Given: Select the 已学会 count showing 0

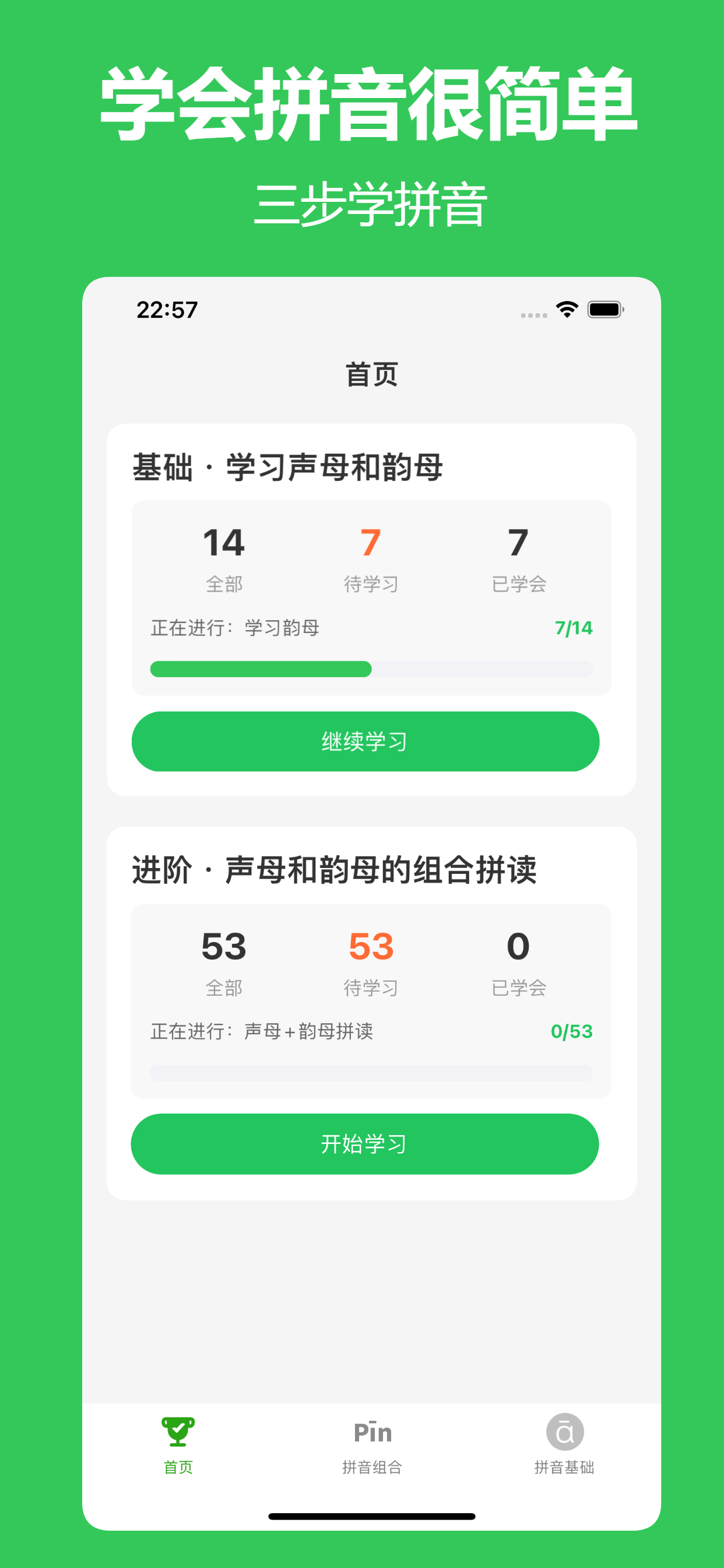Looking at the screenshot, I should [x=518, y=947].
